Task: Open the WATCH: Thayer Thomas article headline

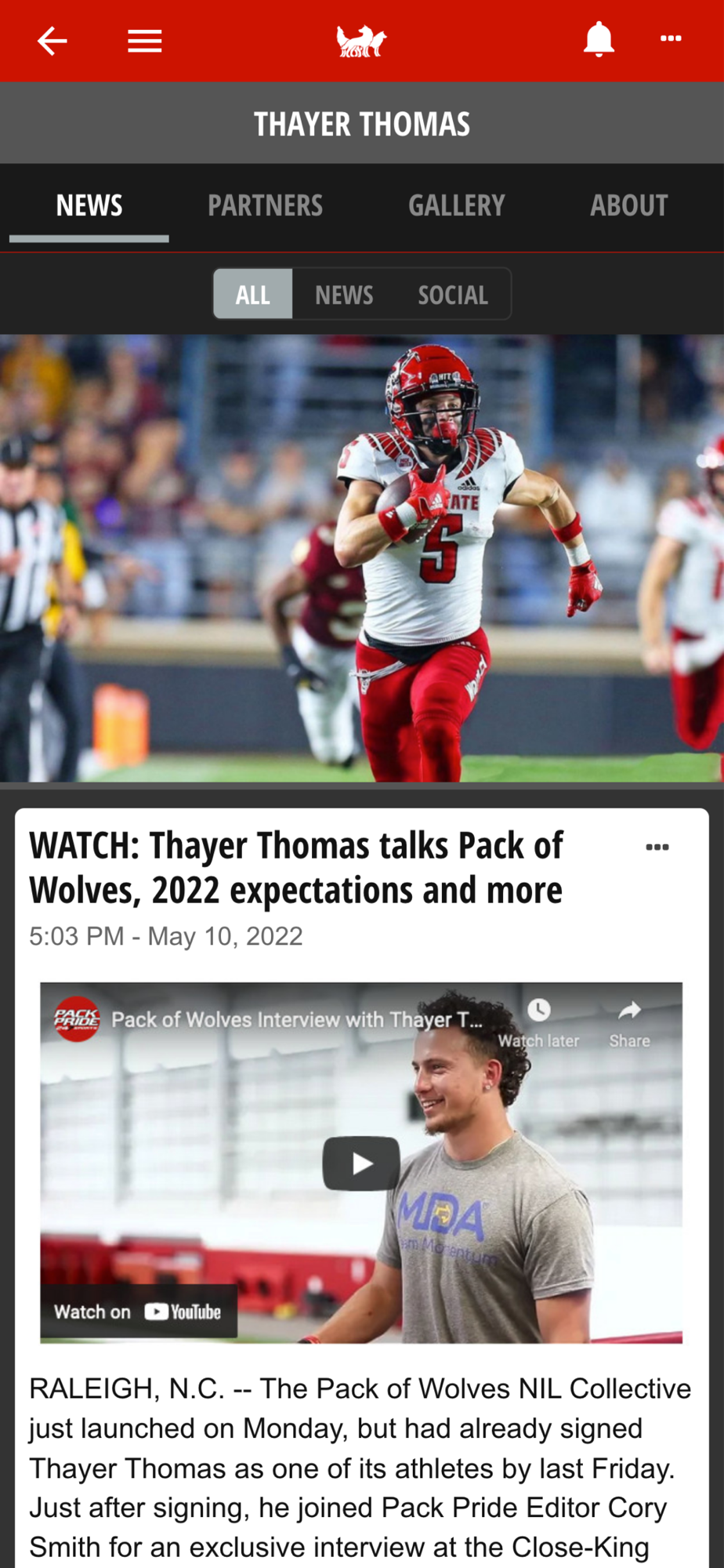Action: tap(296, 868)
